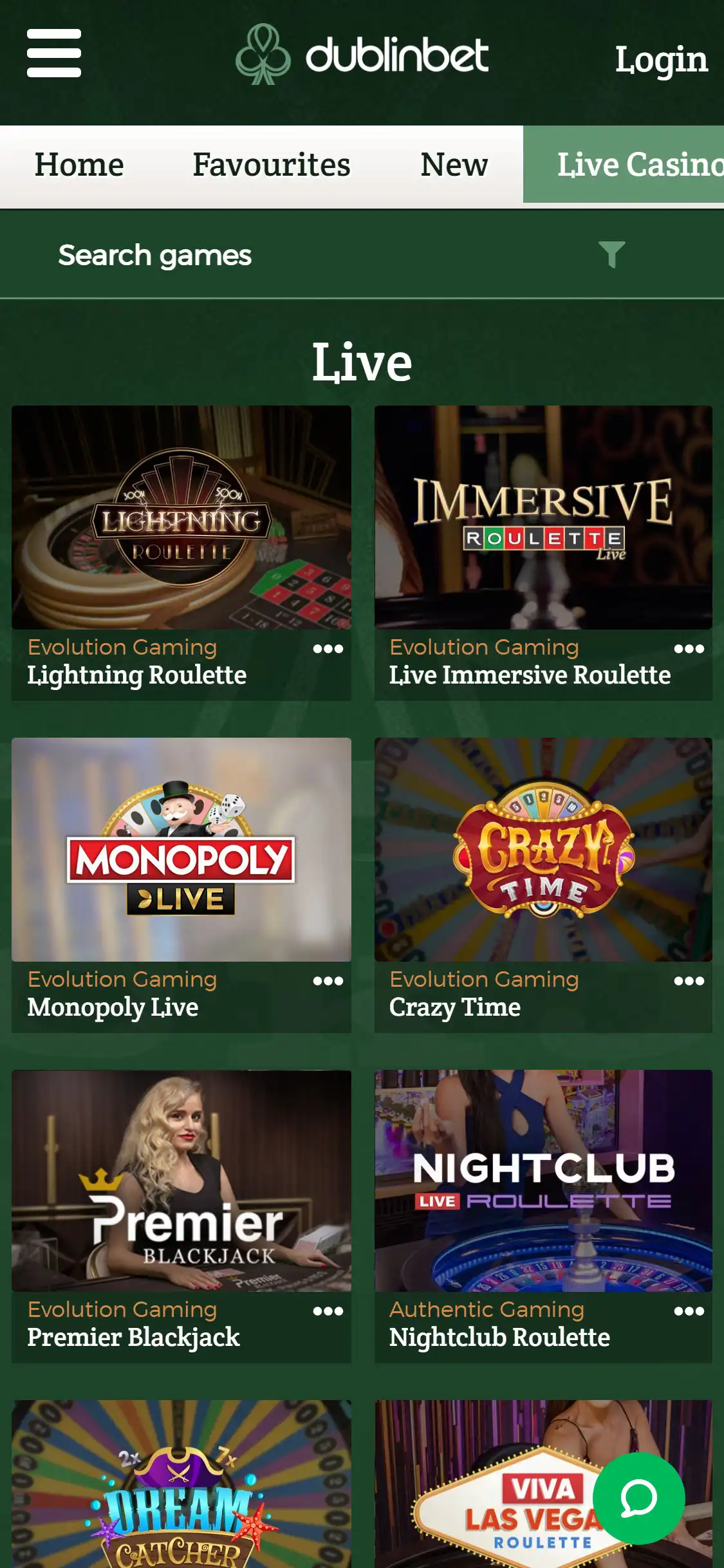Screen dimensions: 724x1568
Task: Switch to the Favourites tab
Action: (x=272, y=165)
